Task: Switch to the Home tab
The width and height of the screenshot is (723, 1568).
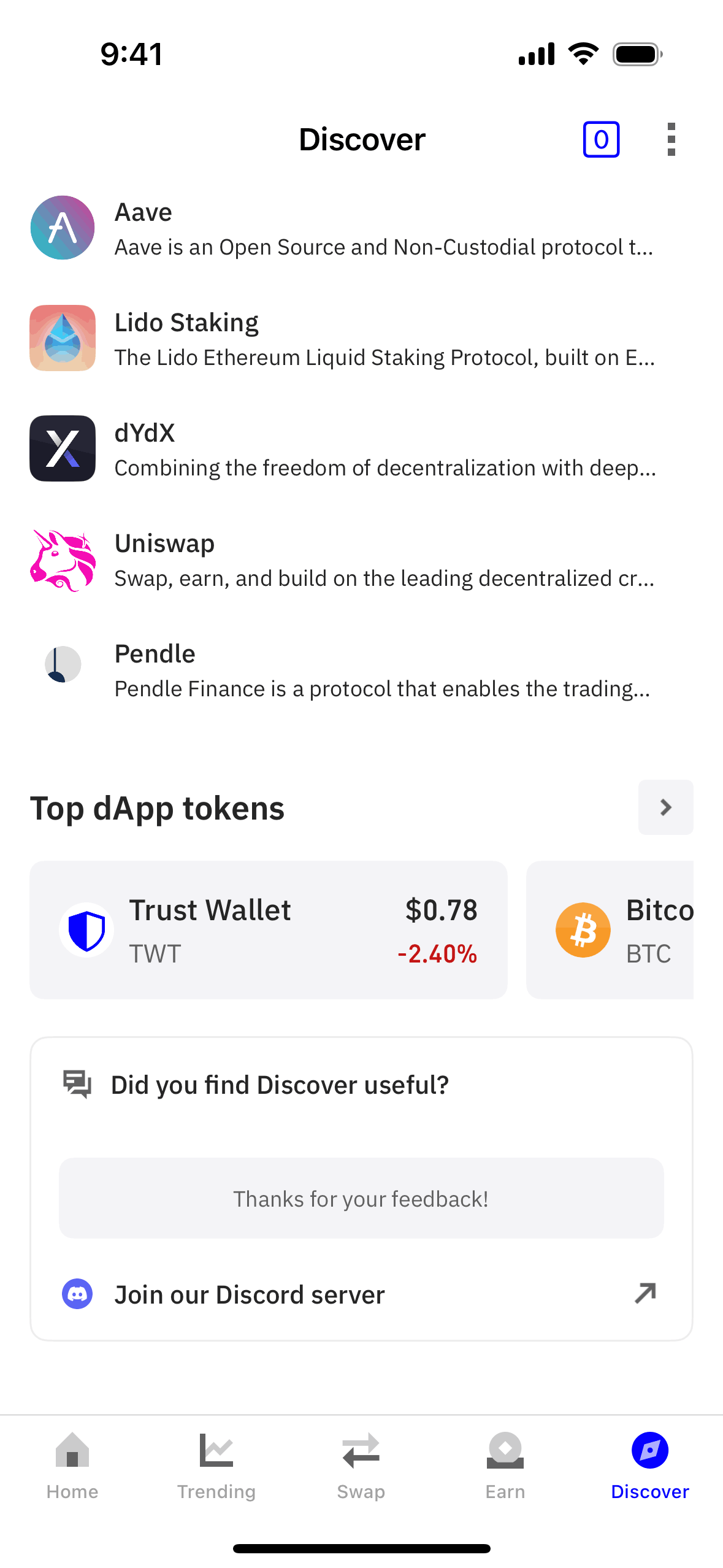Action: coord(72,1466)
